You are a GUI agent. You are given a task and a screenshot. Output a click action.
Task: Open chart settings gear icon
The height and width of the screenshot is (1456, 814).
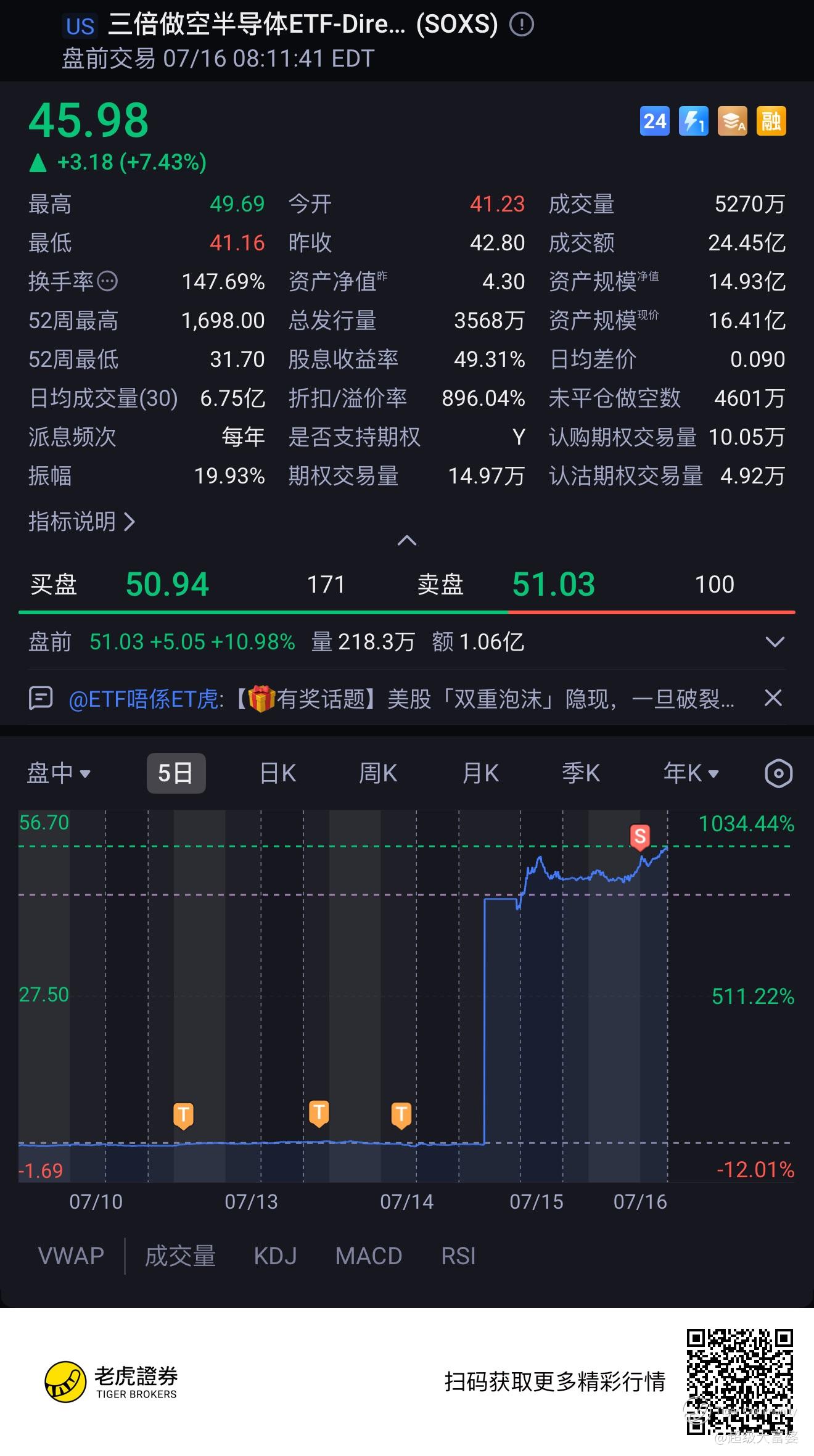[778, 773]
